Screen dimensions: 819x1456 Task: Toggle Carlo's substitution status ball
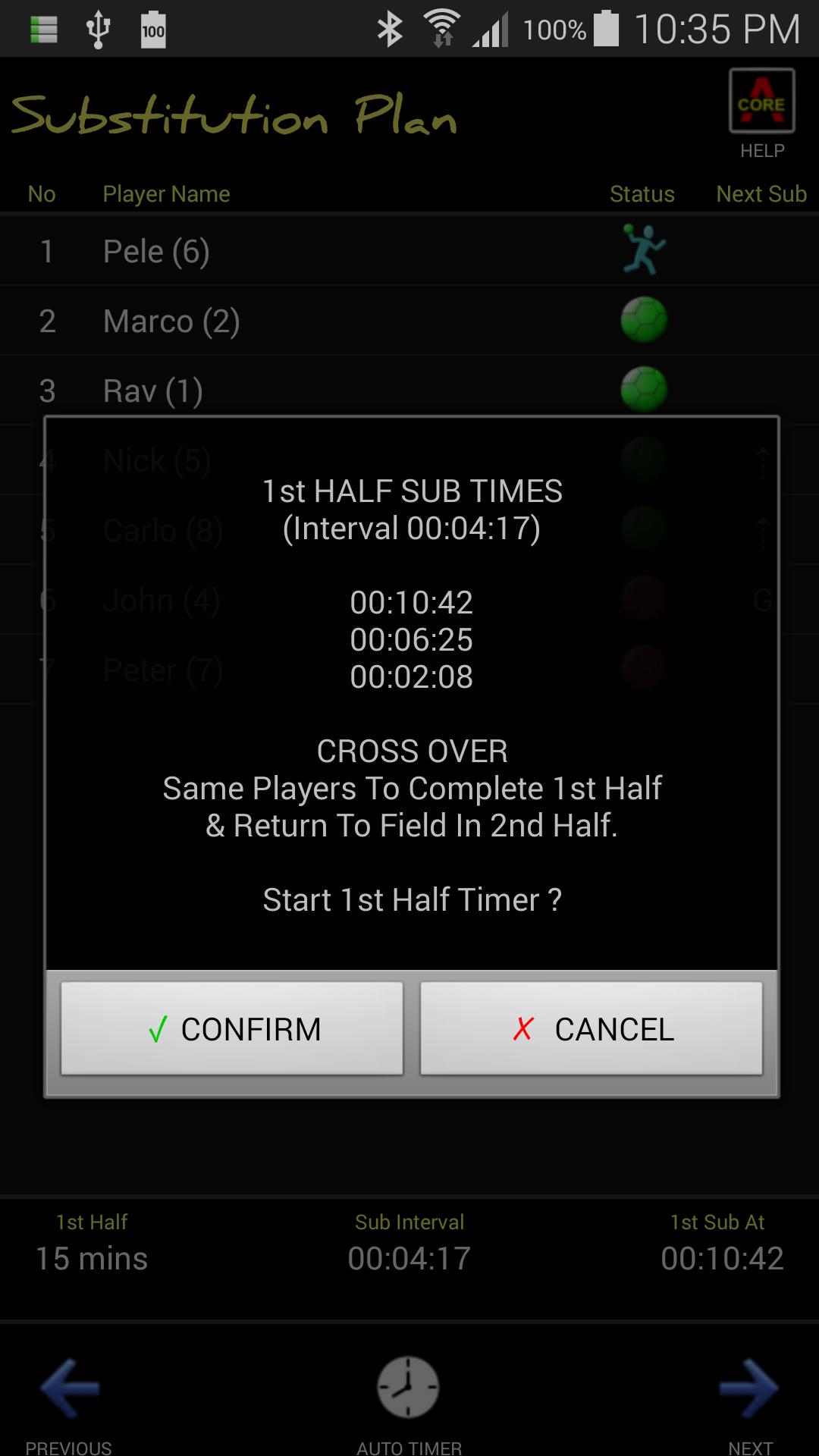point(644,529)
